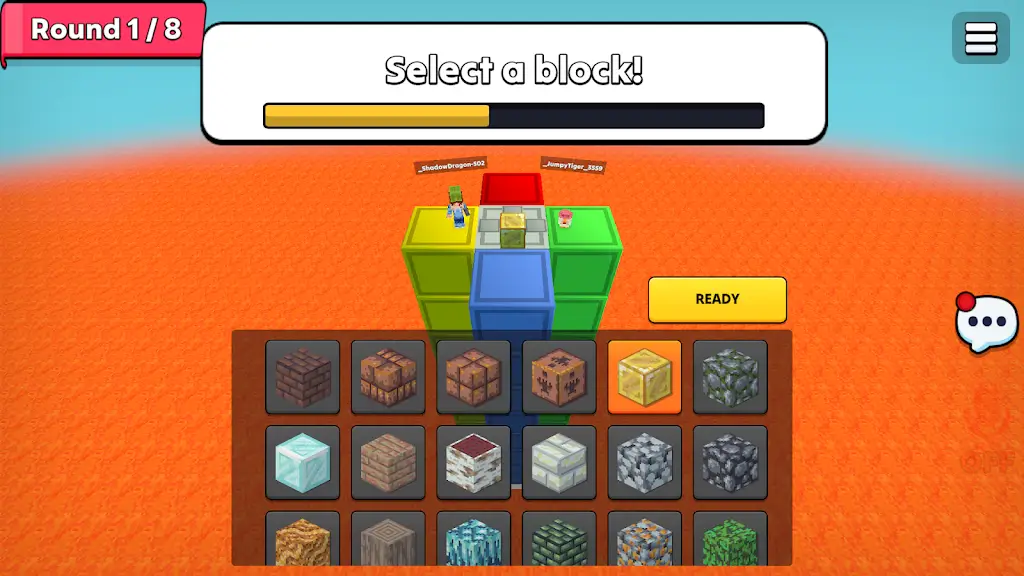Choose the birch log with red top
The height and width of the screenshot is (576, 1024).
474,463
